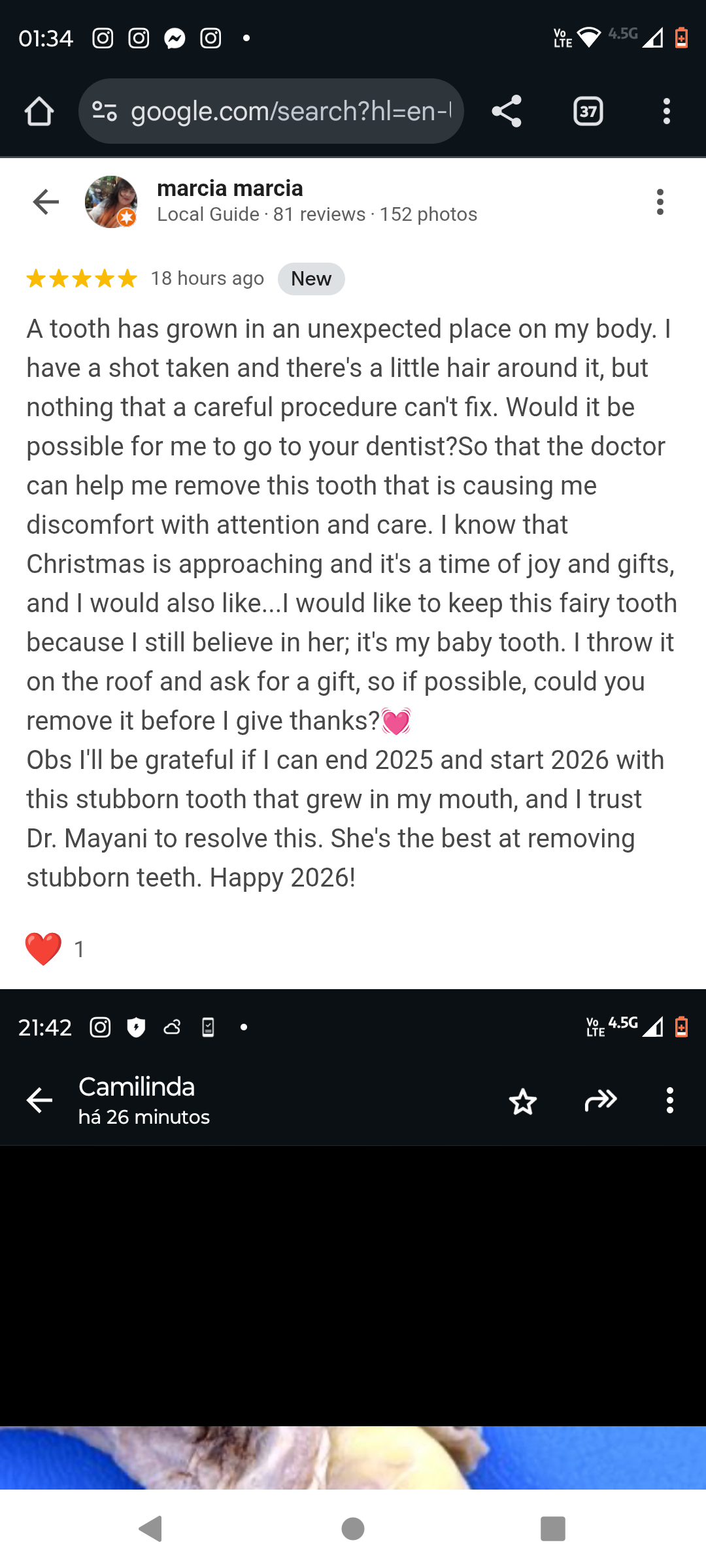
Task: Open recent apps from the navigation bar
Action: click(552, 1529)
